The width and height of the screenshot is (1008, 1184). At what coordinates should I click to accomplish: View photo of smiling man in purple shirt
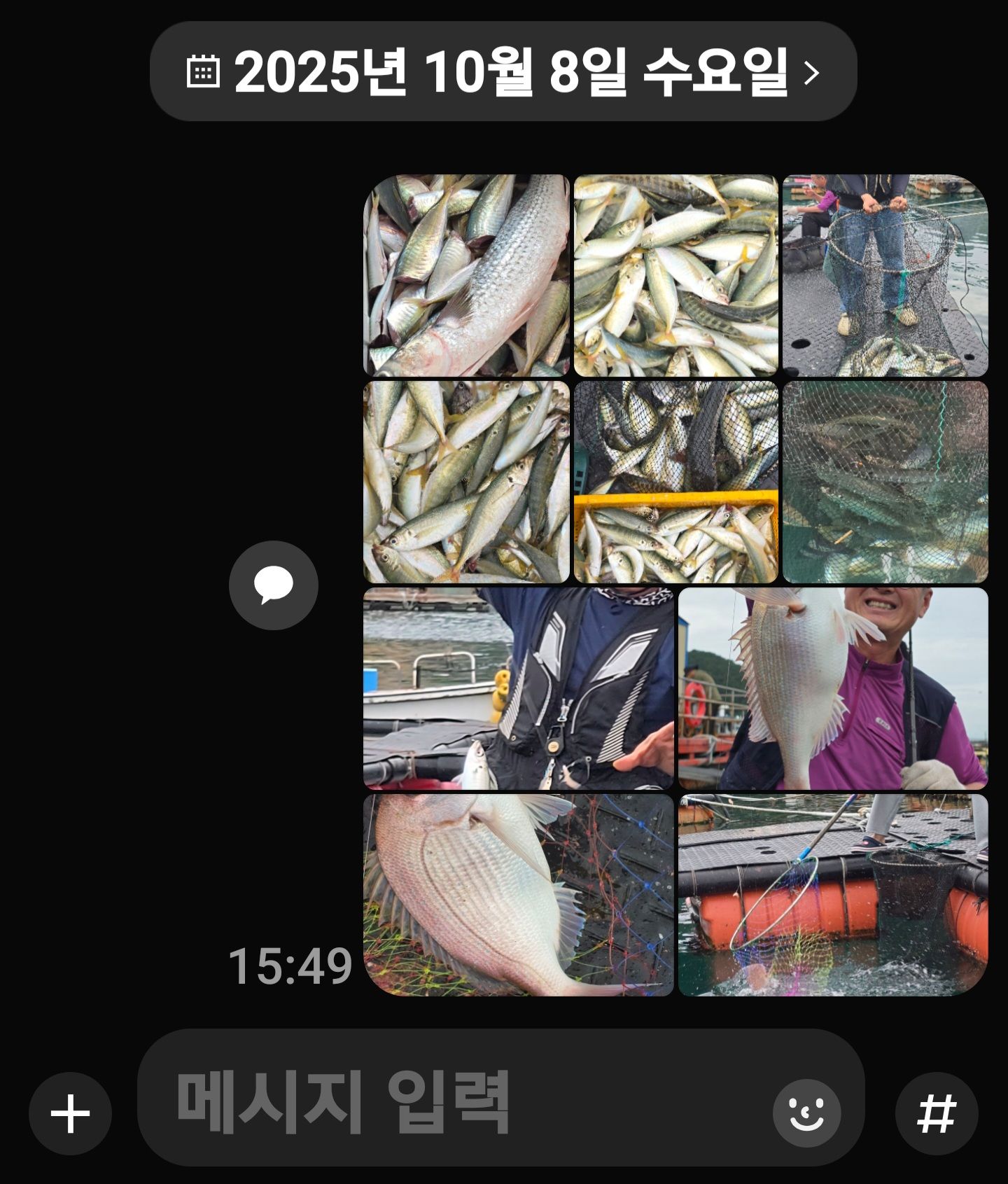click(832, 688)
